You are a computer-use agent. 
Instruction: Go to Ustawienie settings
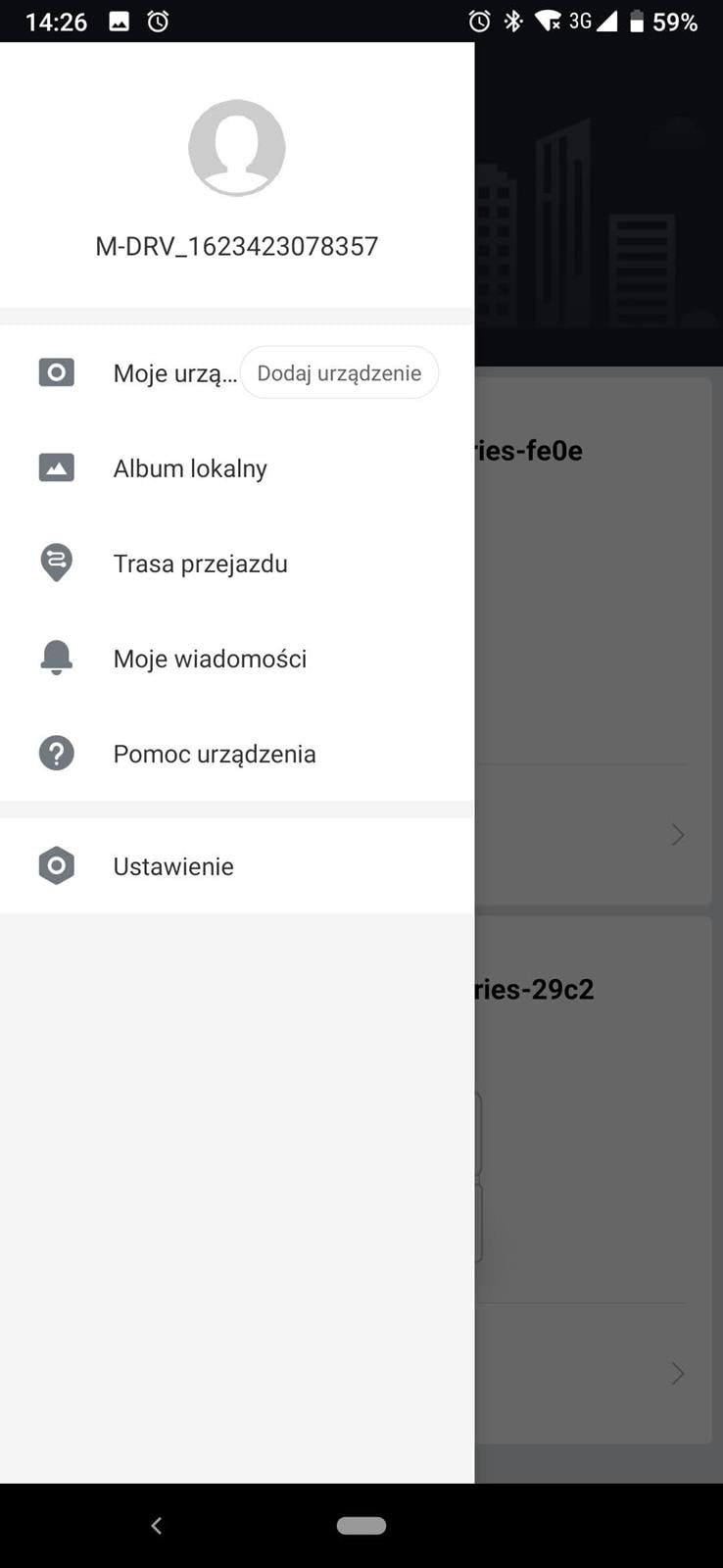(173, 866)
